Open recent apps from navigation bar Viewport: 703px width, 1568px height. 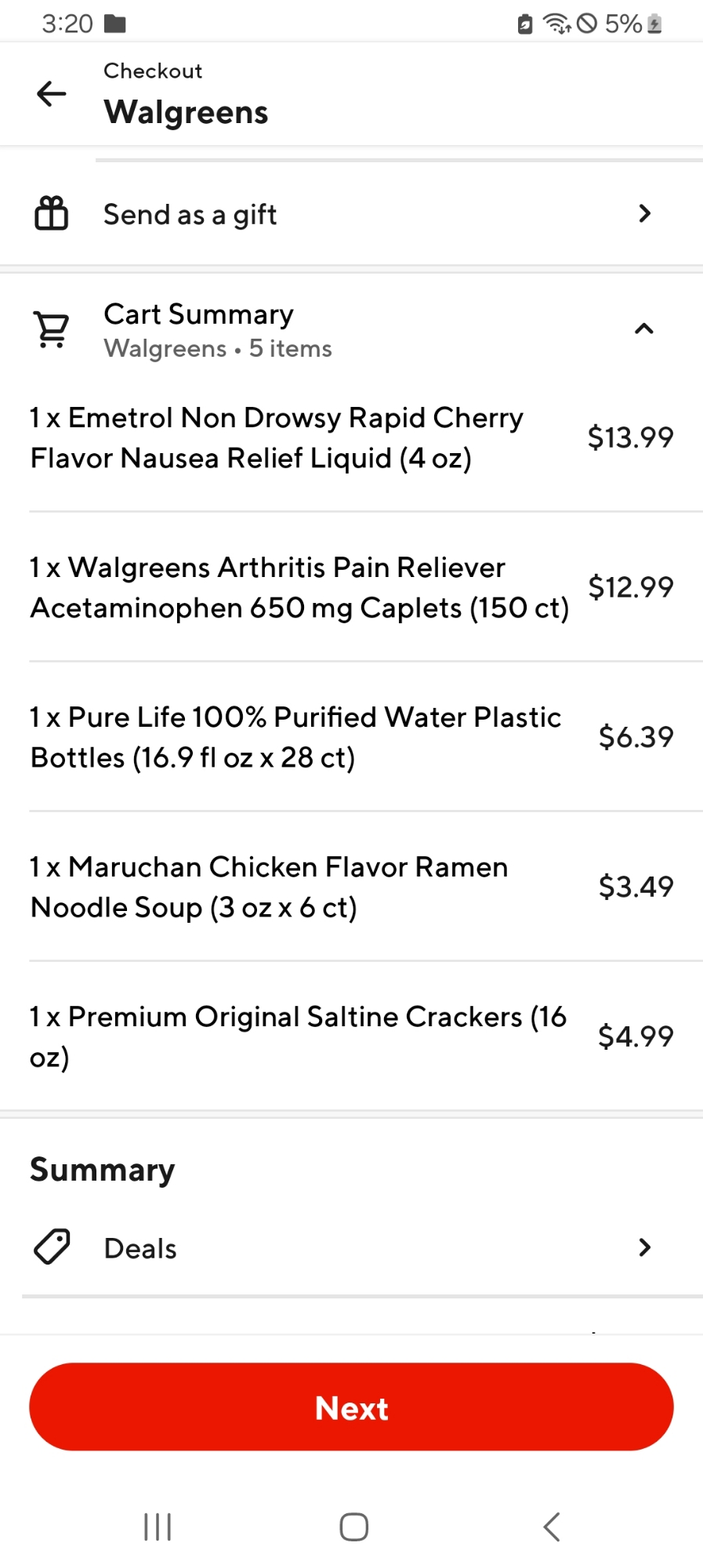[158, 1526]
